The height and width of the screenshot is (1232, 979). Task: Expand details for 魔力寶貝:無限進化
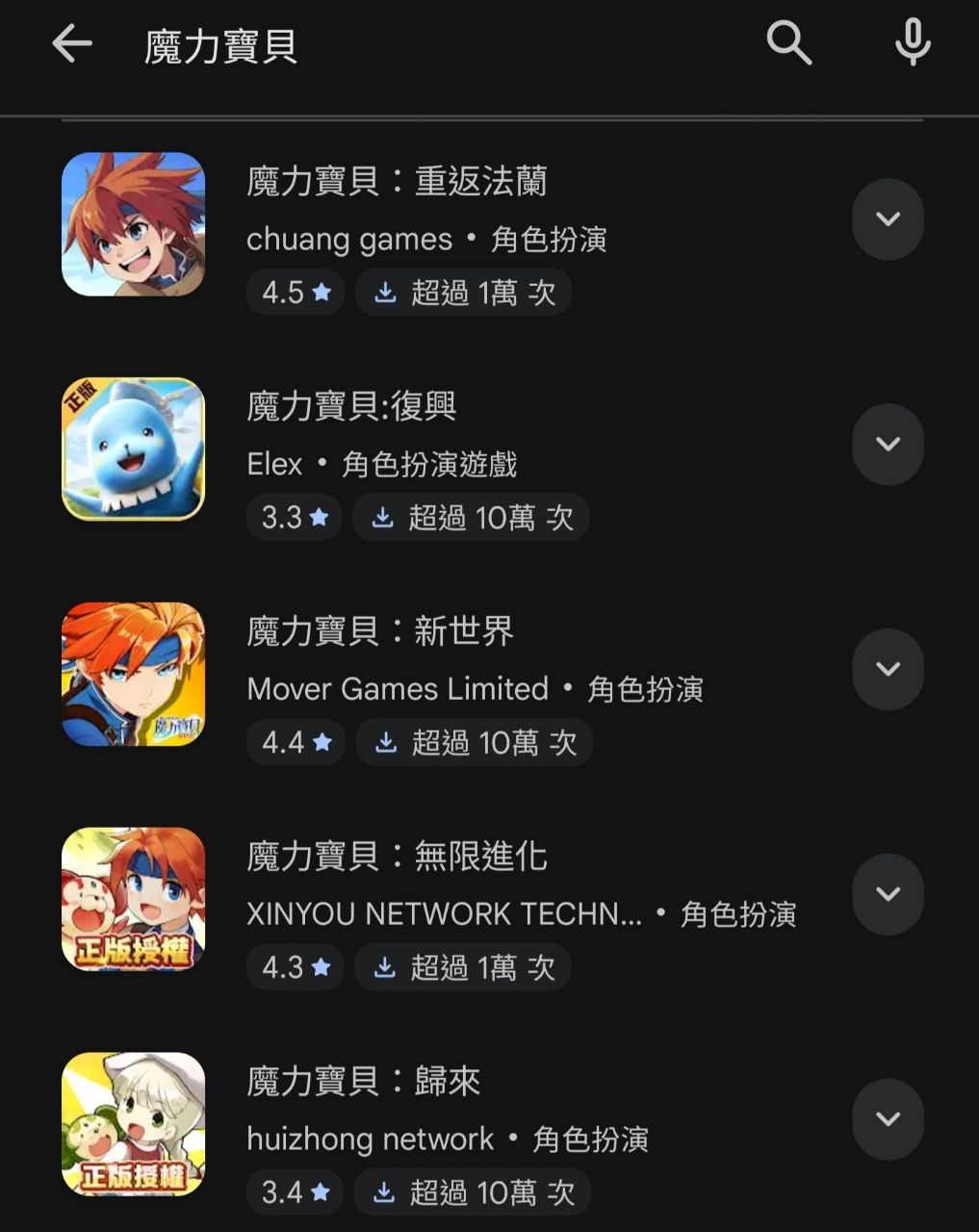click(888, 894)
